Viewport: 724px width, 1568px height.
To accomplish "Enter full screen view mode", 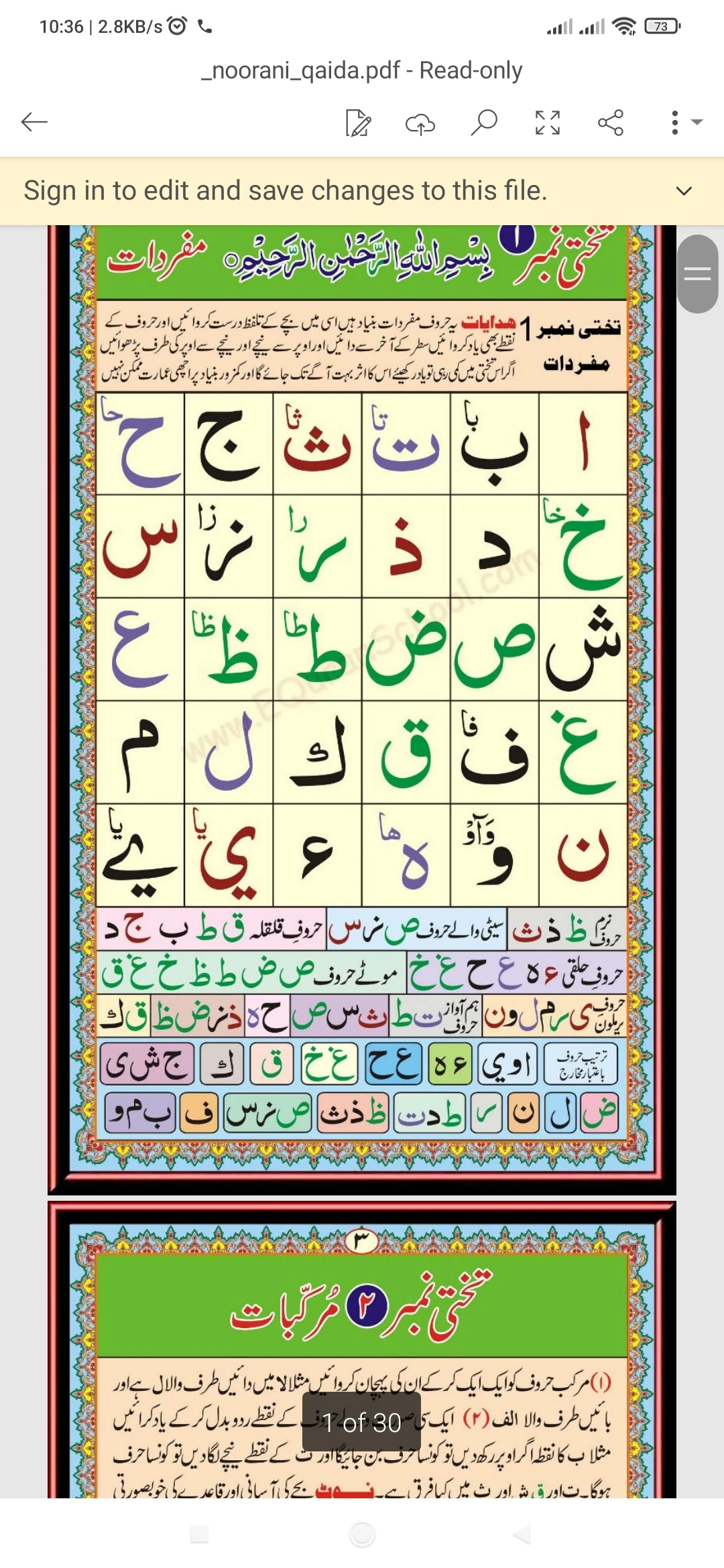I will (547, 123).
